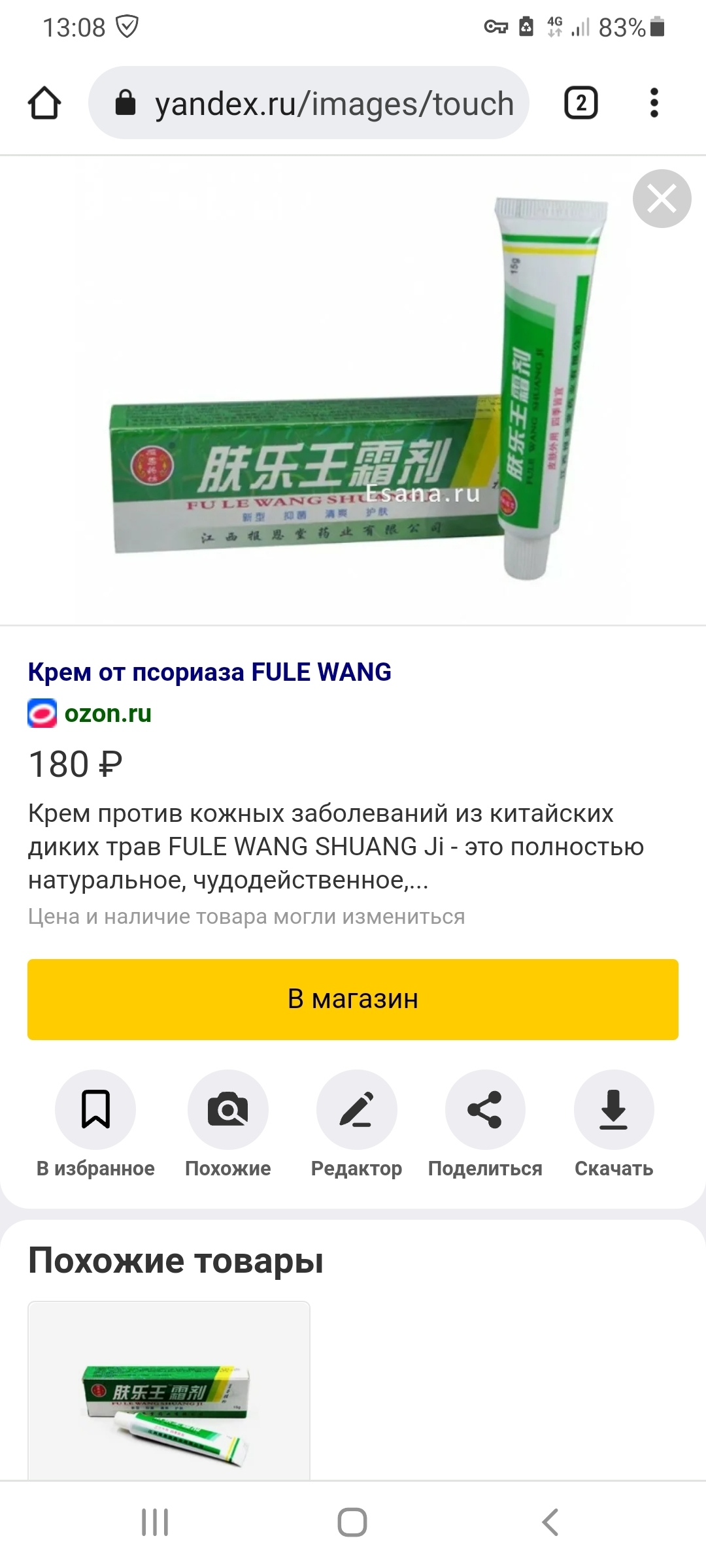706x1568 pixels.
Task: Open the browser overflow menu
Action: [x=654, y=103]
